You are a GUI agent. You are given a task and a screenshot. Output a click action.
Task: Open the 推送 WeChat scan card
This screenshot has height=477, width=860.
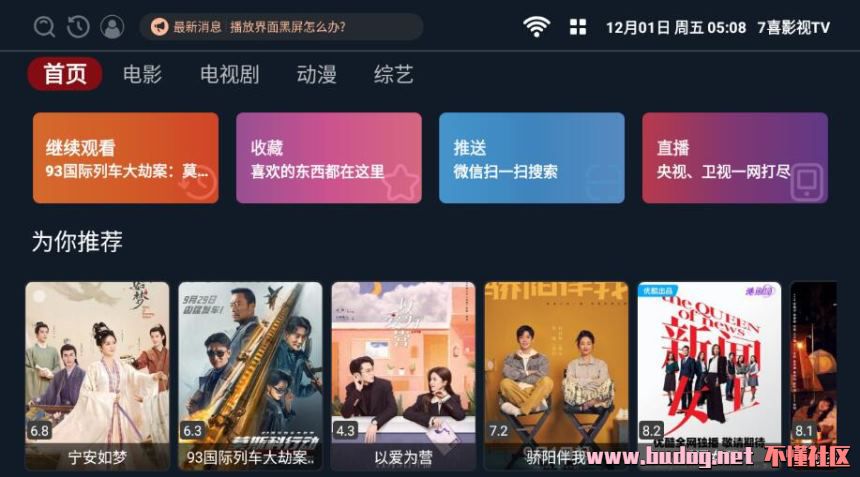click(531, 158)
